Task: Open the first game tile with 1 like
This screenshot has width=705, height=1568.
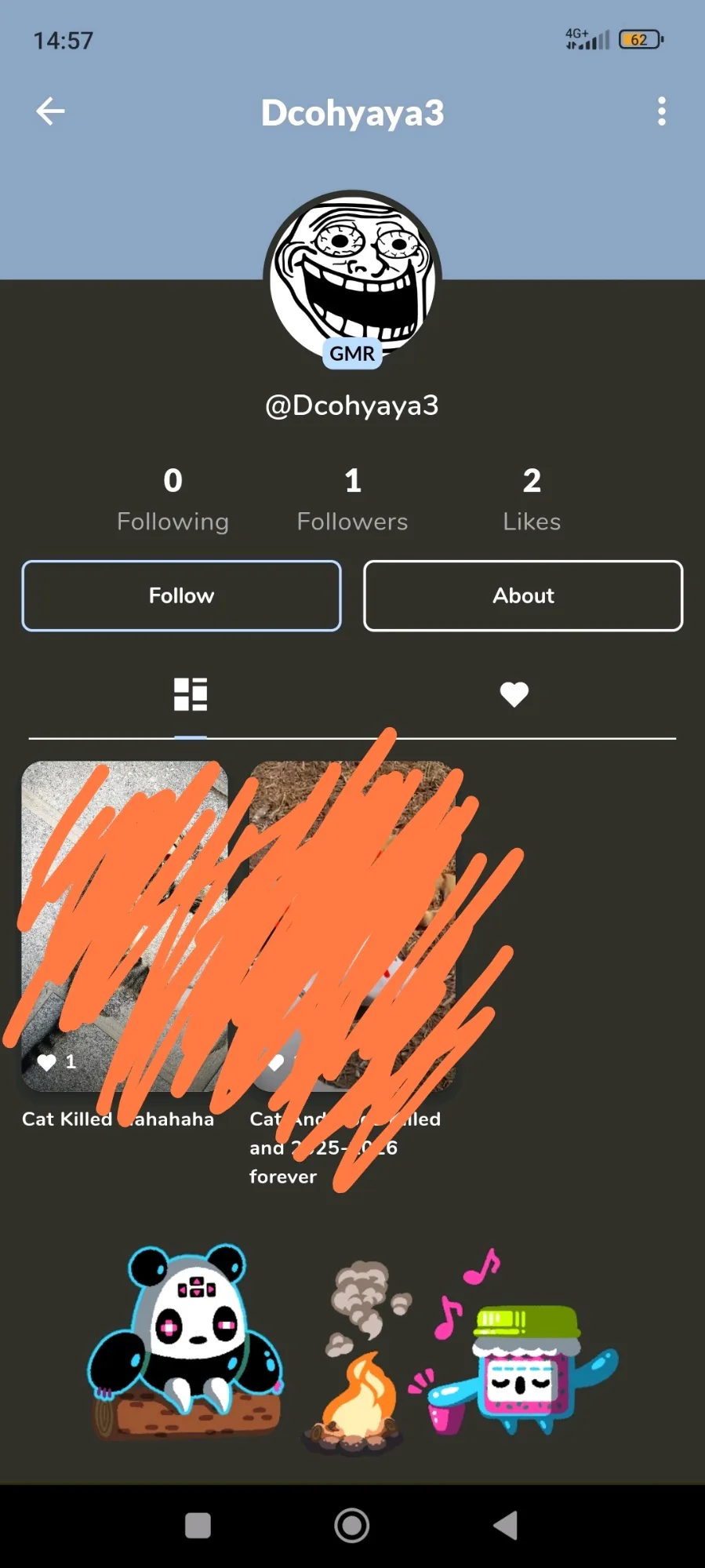Action: point(124,926)
